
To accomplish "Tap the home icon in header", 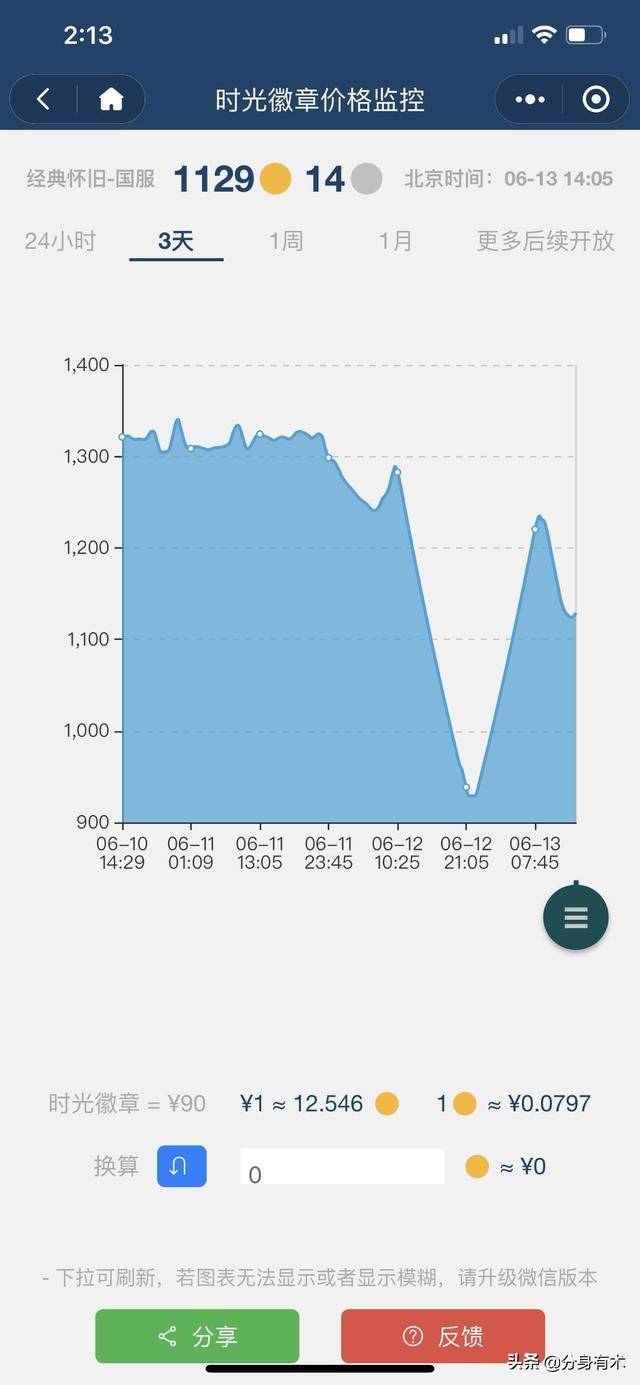I will pos(111,99).
